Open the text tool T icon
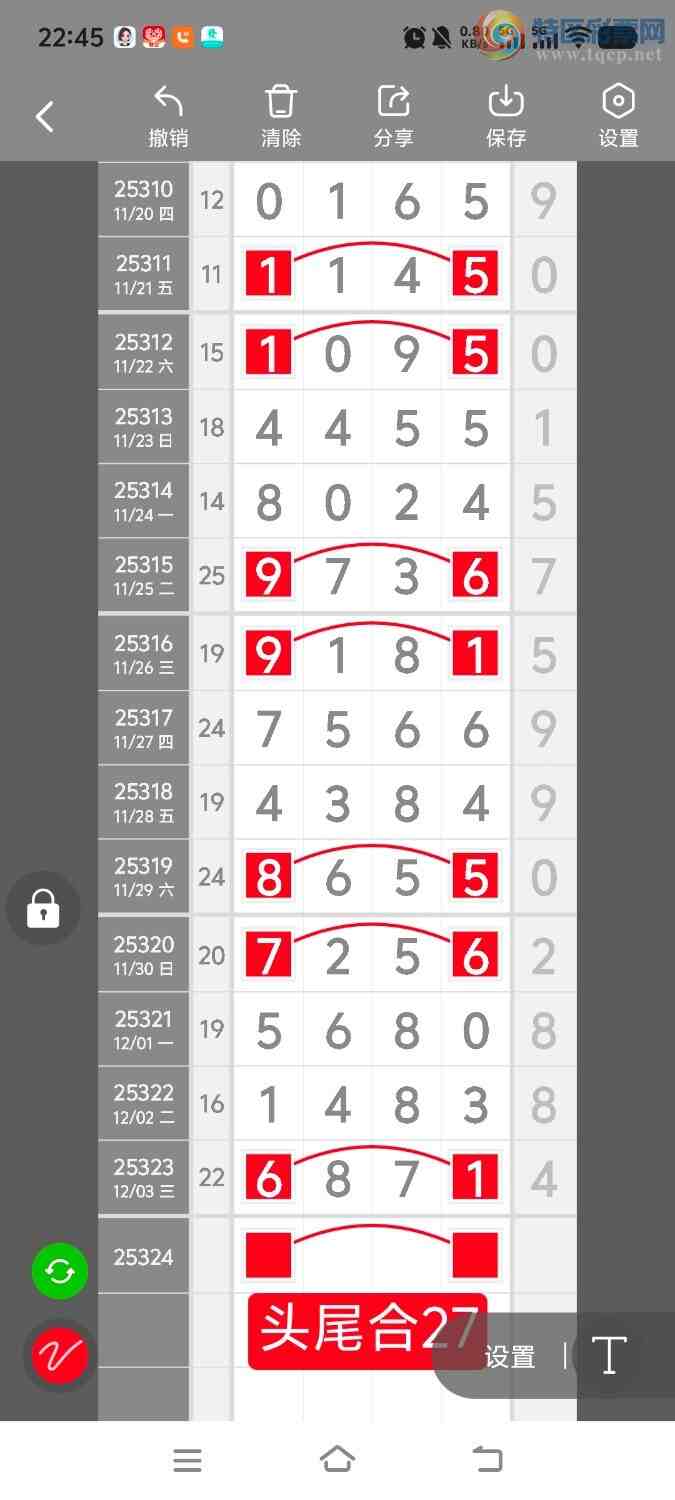The image size is (675, 1500). (608, 1356)
